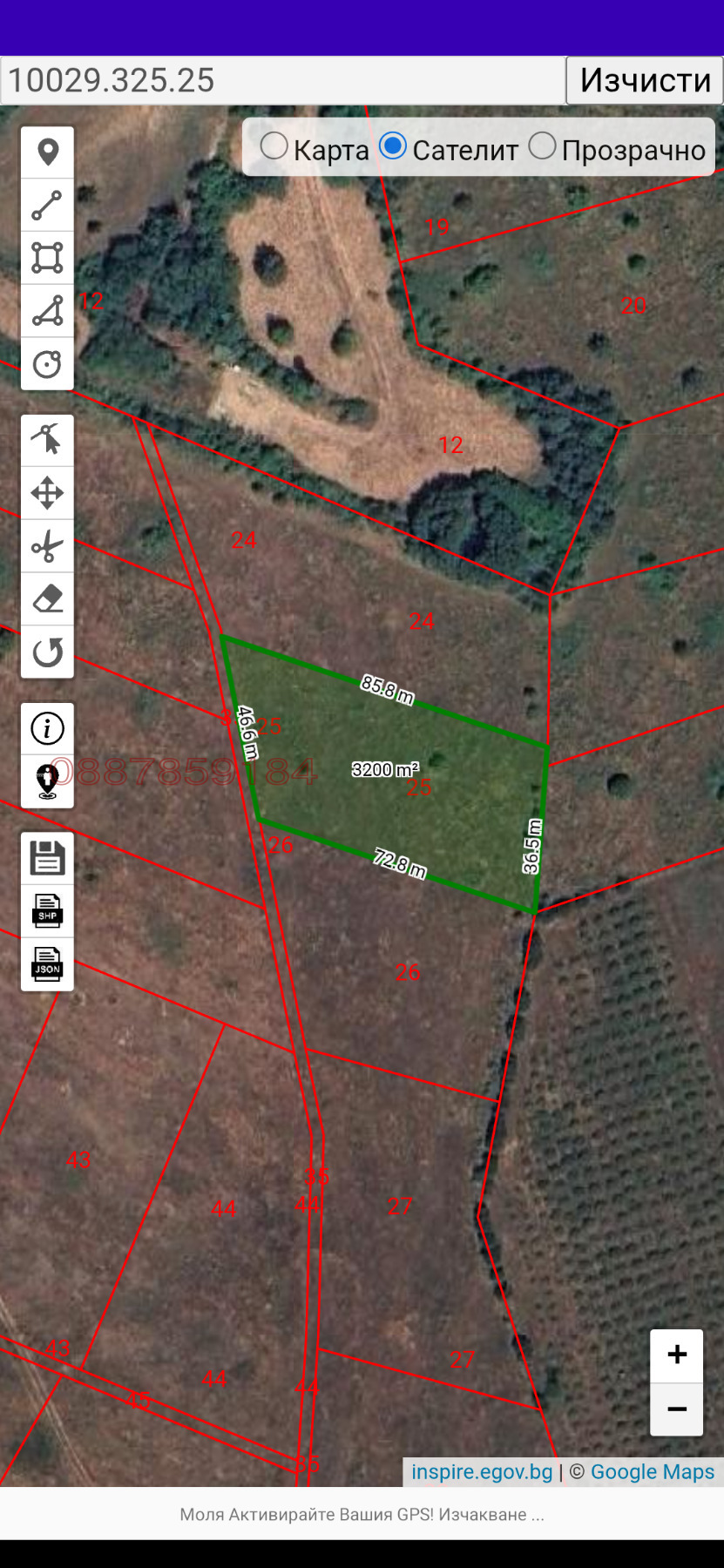724x1568 pixels.
Task: Tap the rotate tool
Action: (x=47, y=652)
